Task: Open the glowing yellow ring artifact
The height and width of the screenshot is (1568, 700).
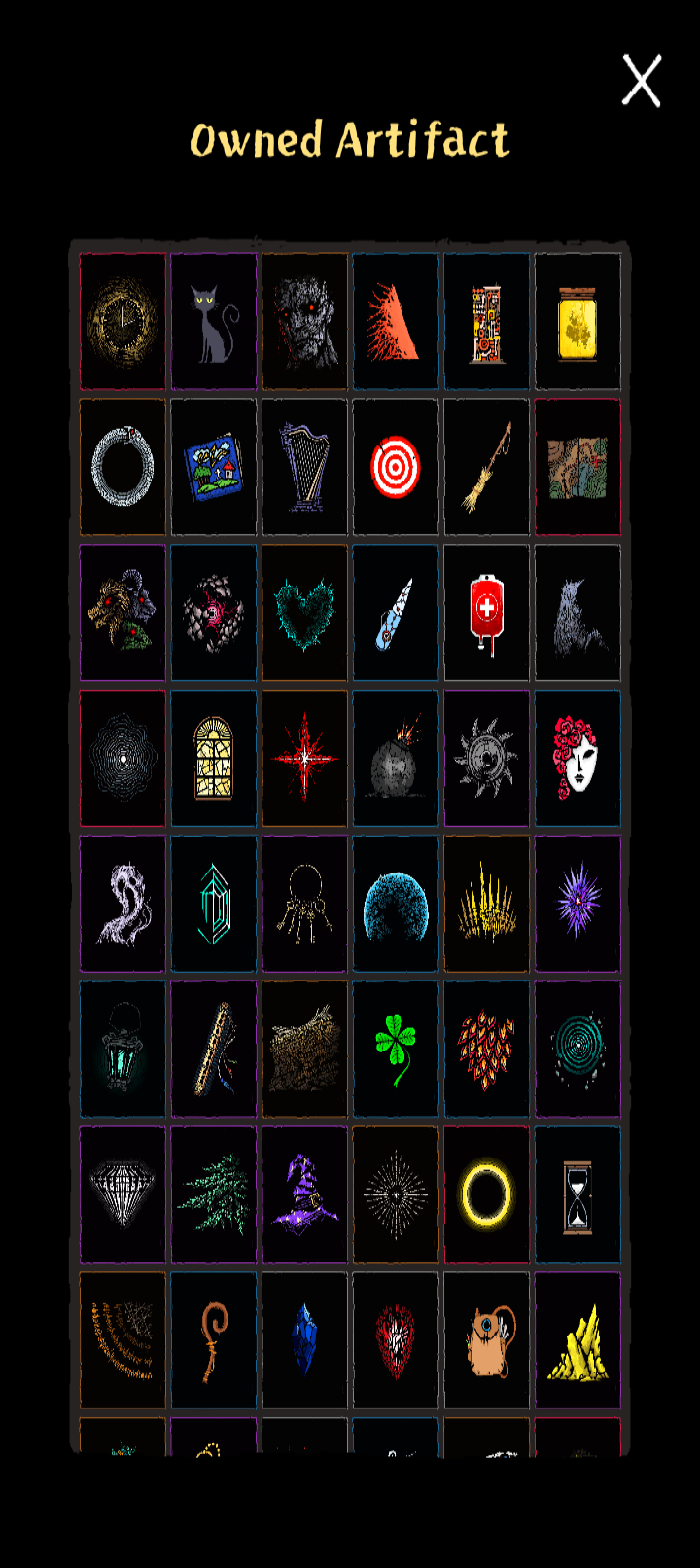Action: [486, 1194]
